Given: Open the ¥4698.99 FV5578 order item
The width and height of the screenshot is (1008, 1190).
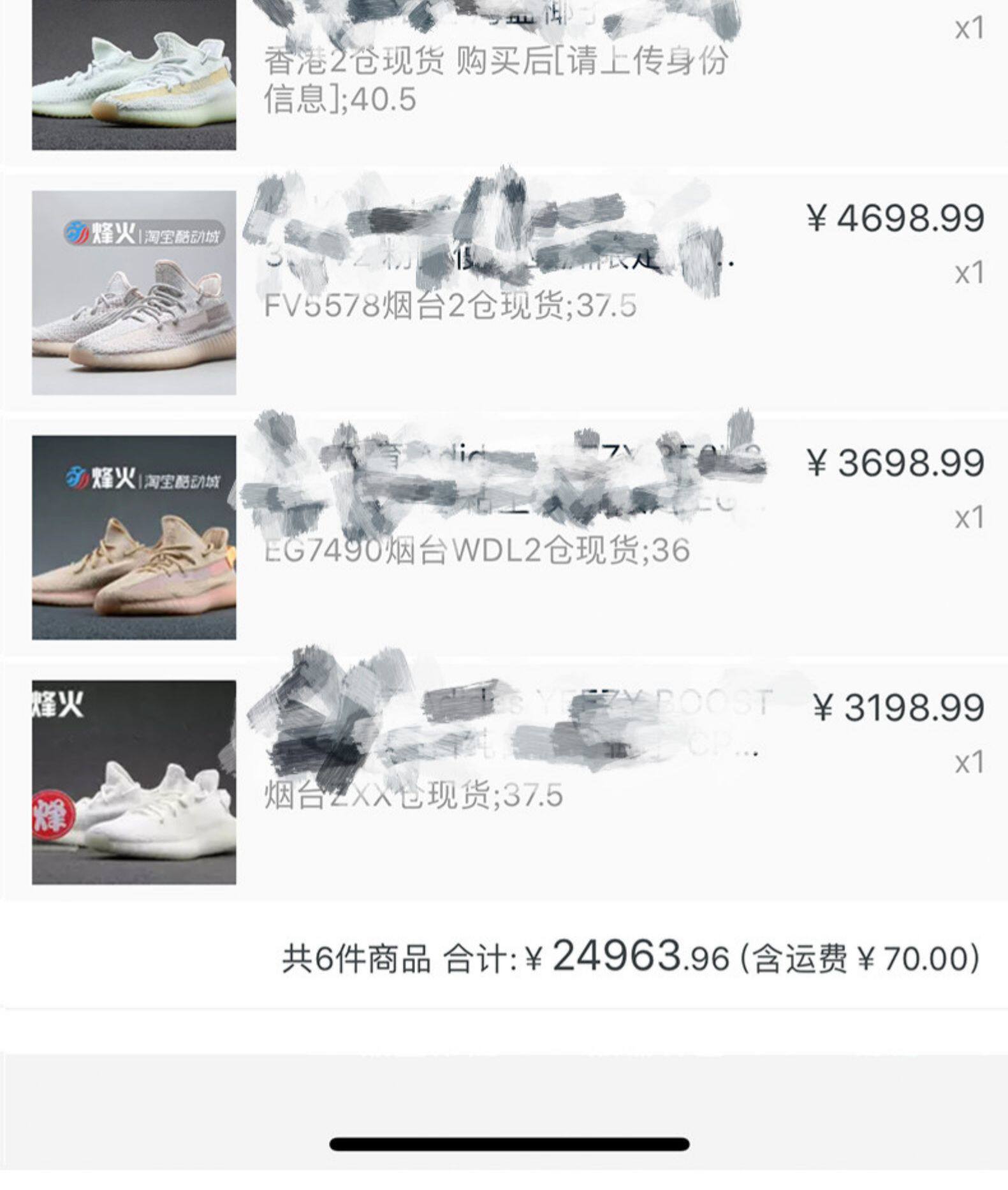Looking at the screenshot, I should (504, 292).
